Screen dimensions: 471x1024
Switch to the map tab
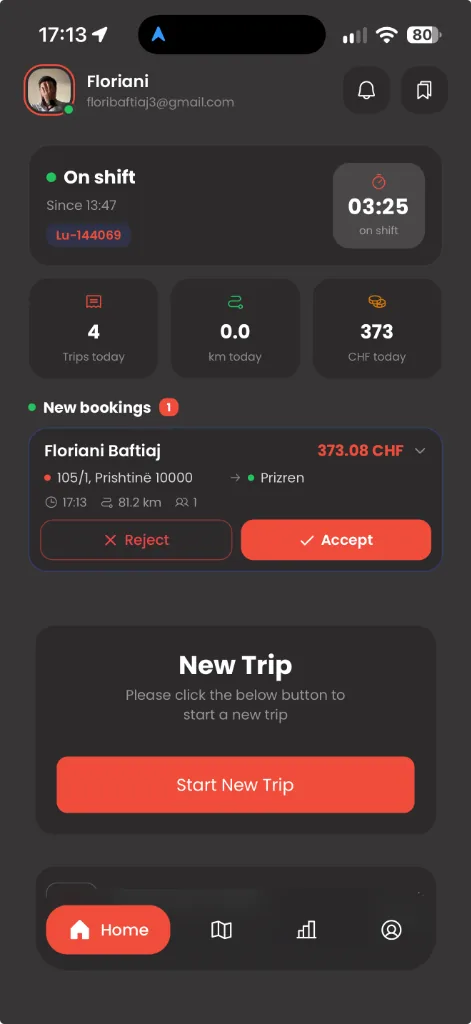pos(221,930)
